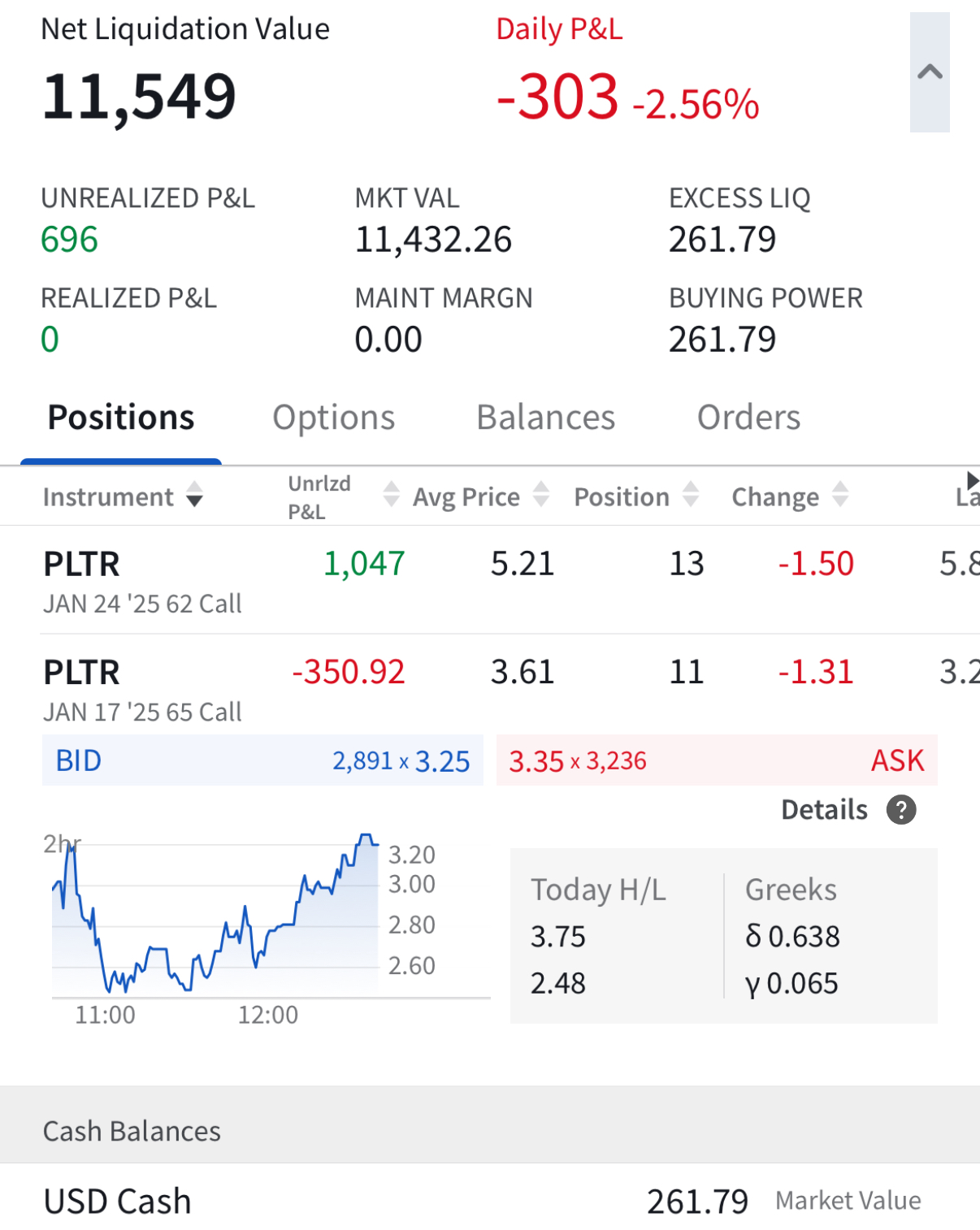Collapse PLTR JAN 17 '25 65 Call row
980x1230 pixels.
(142, 689)
